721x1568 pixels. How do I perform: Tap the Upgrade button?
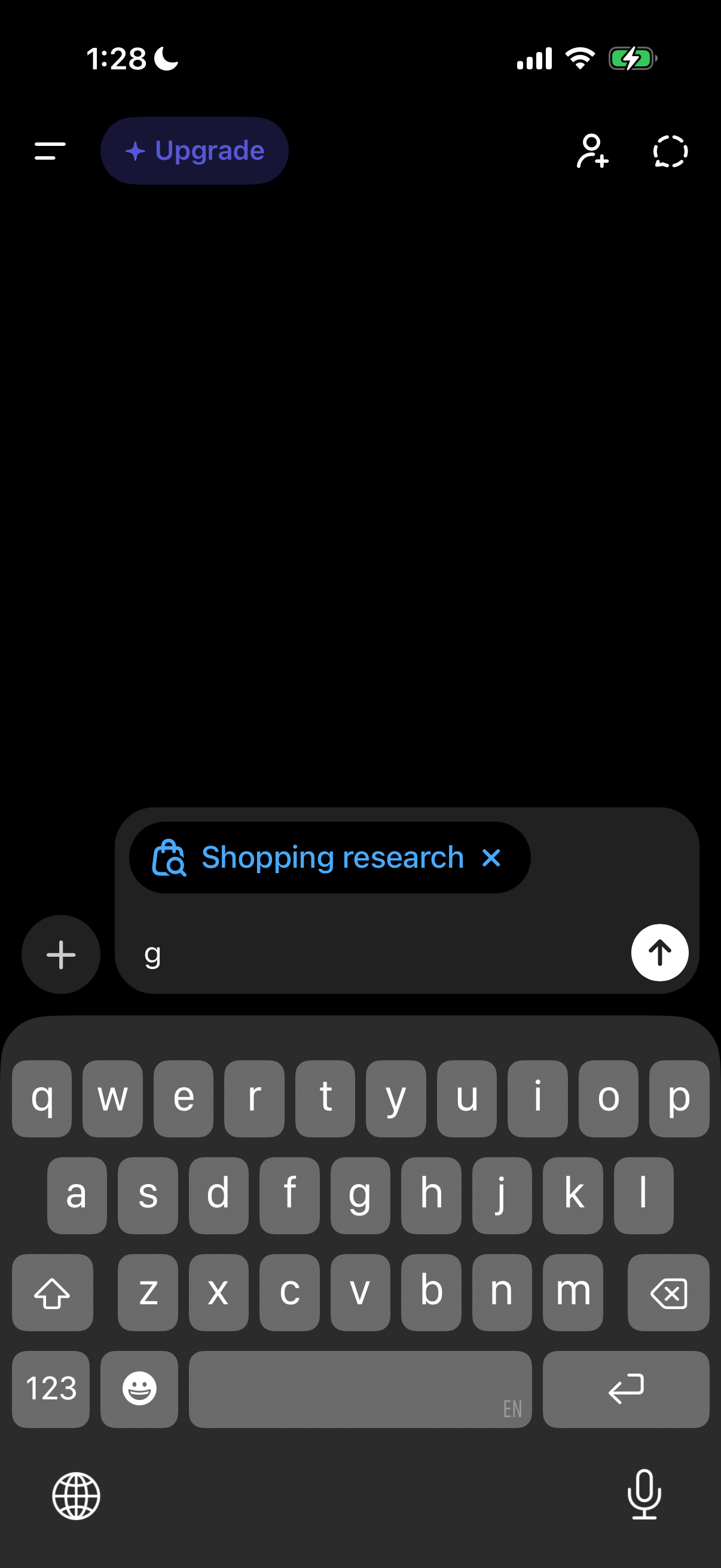(194, 151)
